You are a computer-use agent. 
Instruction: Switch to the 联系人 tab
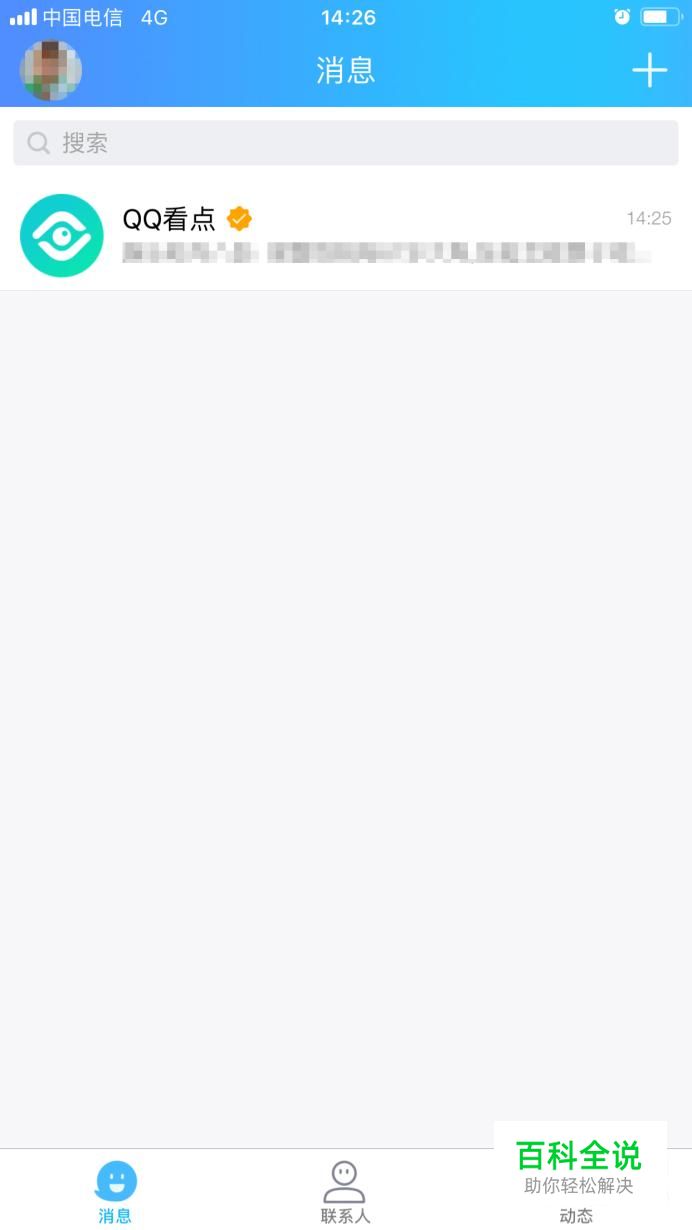[x=345, y=1192]
